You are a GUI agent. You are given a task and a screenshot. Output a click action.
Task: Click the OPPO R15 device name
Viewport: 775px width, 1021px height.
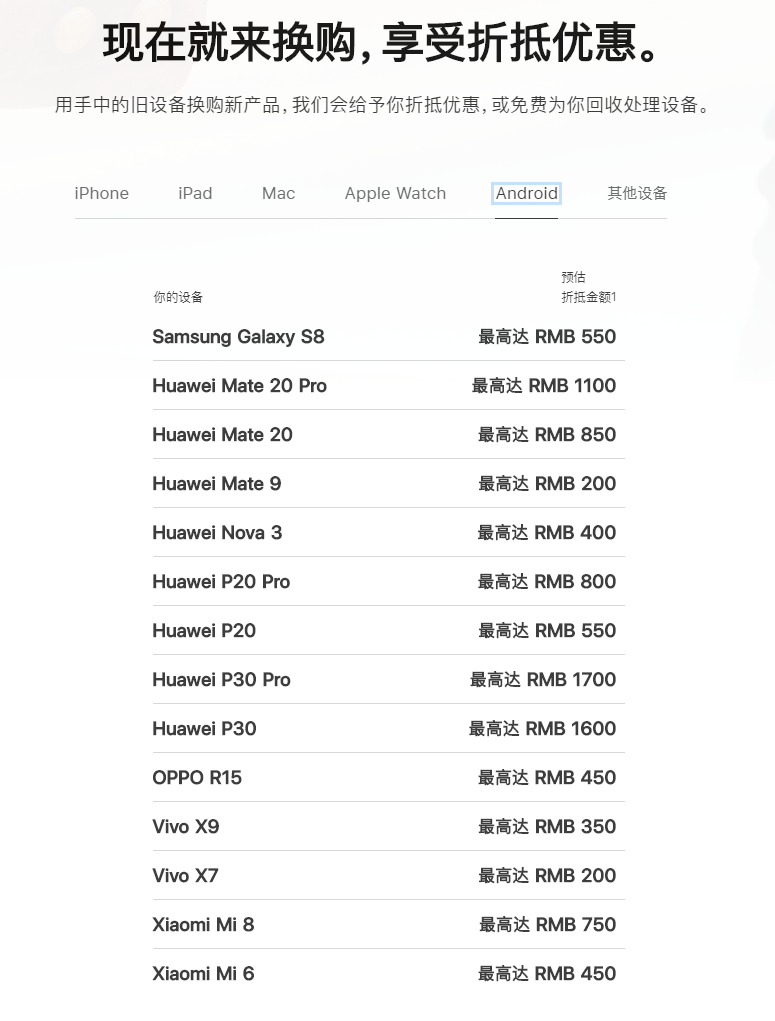point(197,777)
